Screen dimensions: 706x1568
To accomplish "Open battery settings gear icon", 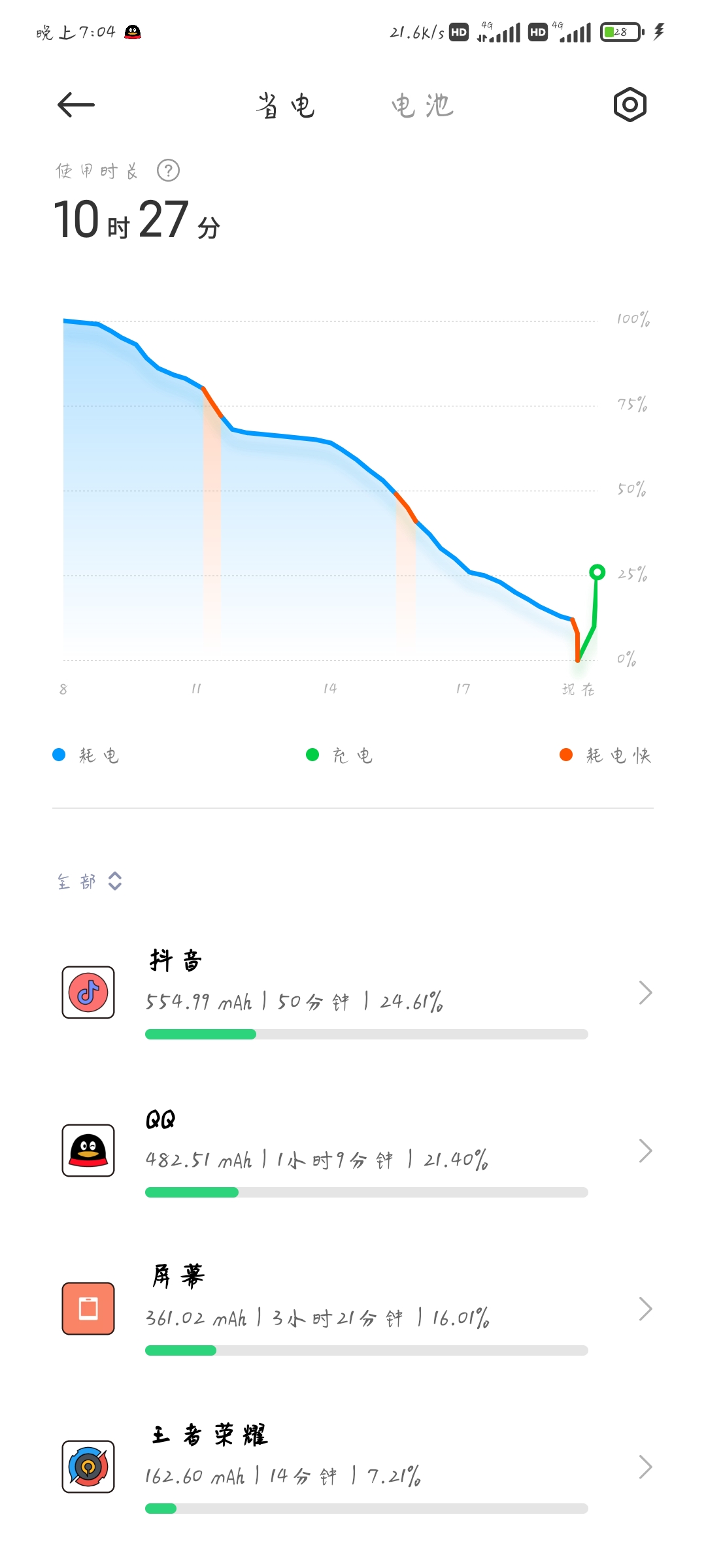I will point(630,105).
